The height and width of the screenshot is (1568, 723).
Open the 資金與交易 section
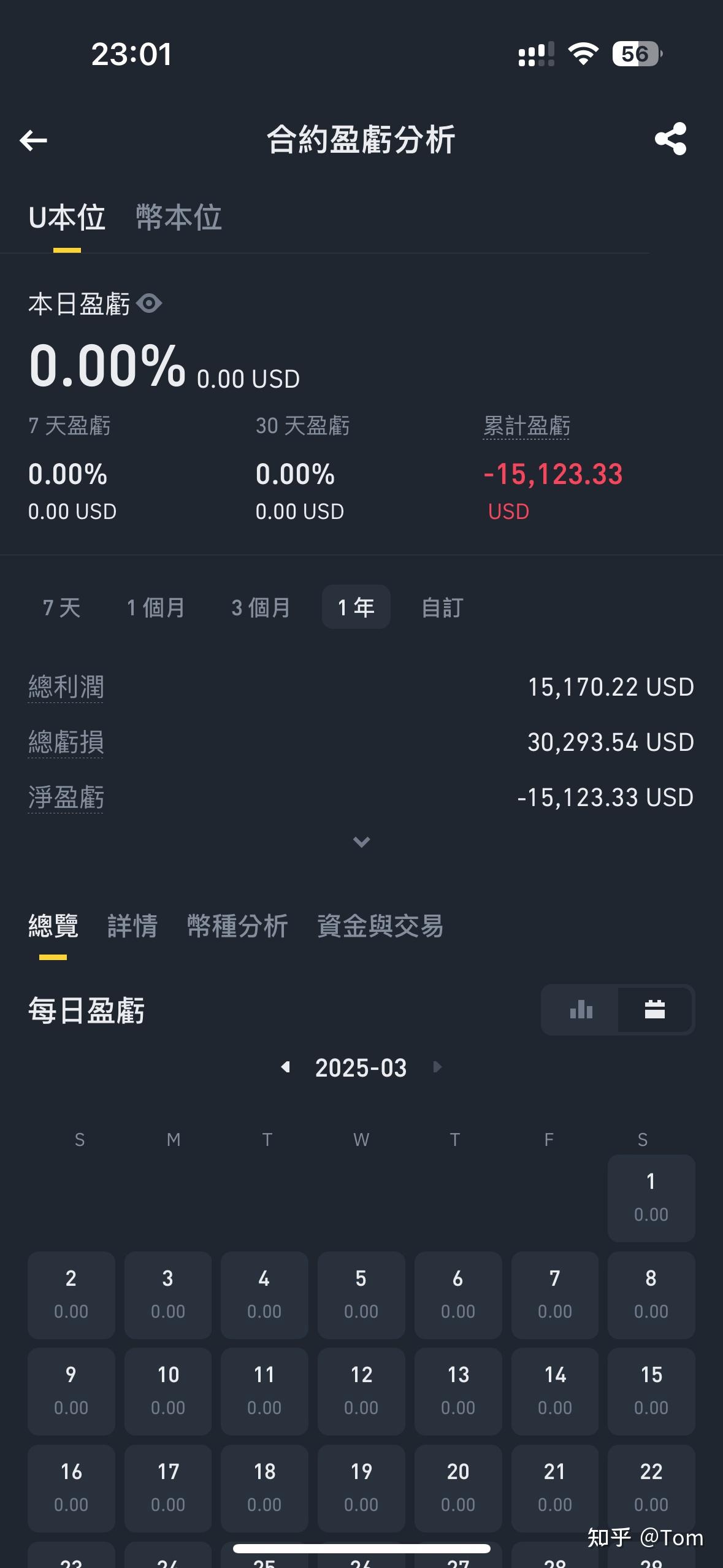[381, 927]
